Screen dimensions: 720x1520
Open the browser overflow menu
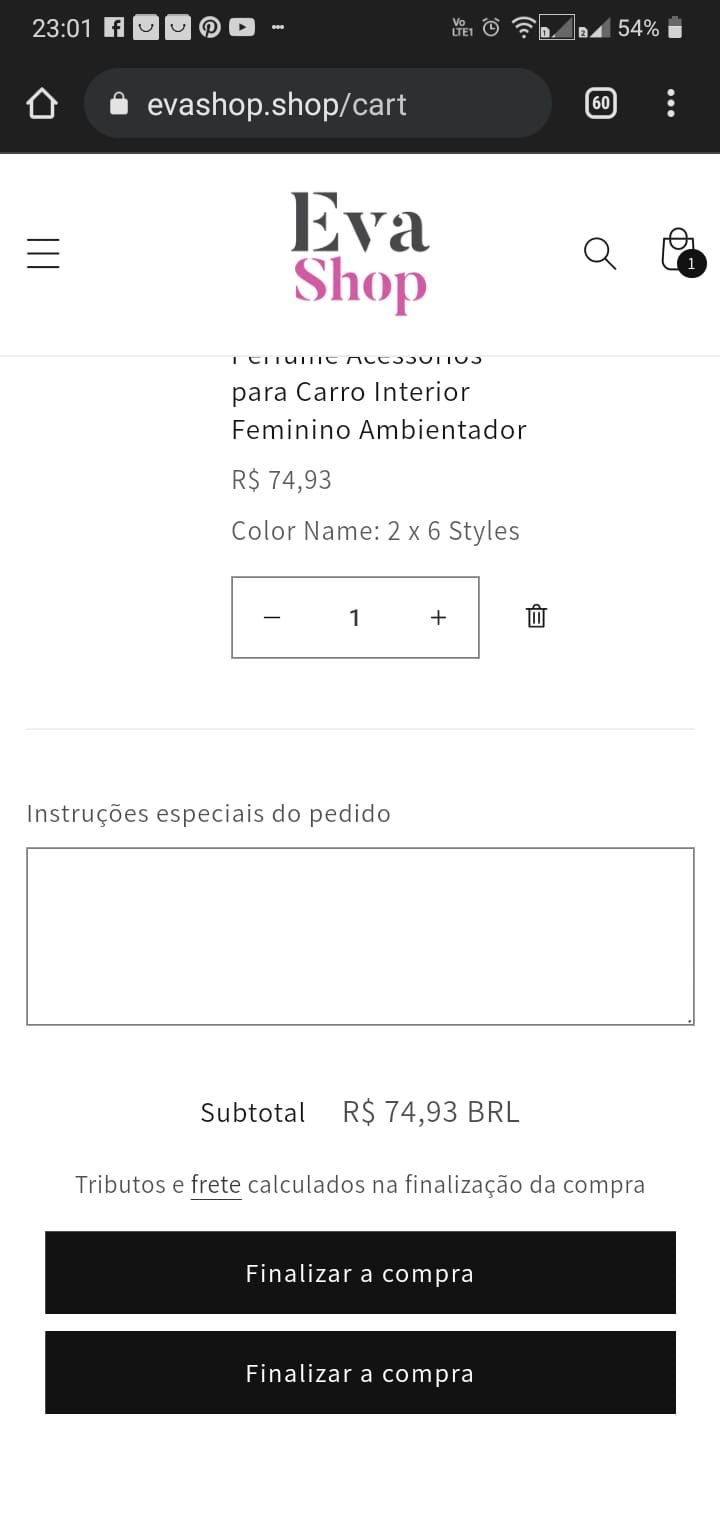pyautogui.click(x=670, y=103)
